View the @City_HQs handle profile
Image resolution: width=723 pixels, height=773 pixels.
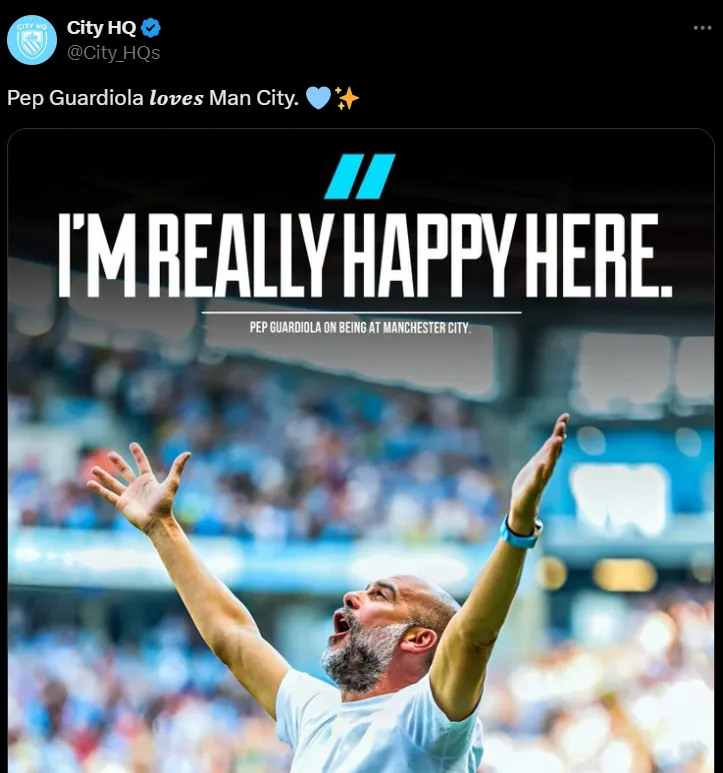113,52
